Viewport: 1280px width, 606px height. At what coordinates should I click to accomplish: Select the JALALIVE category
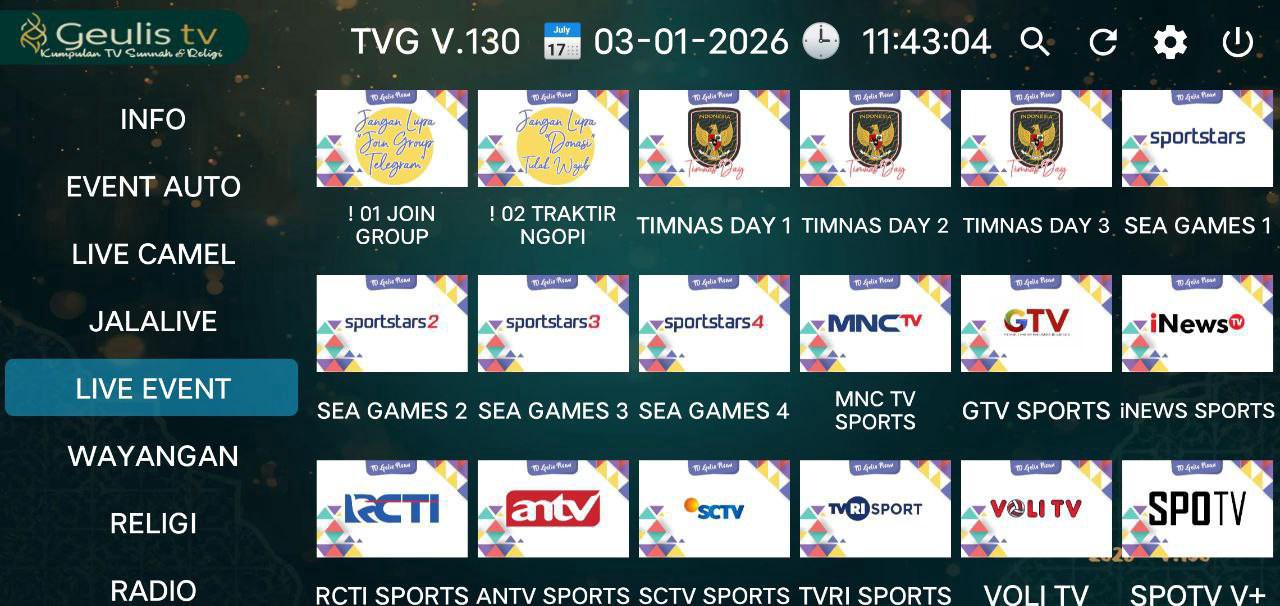[x=152, y=321]
